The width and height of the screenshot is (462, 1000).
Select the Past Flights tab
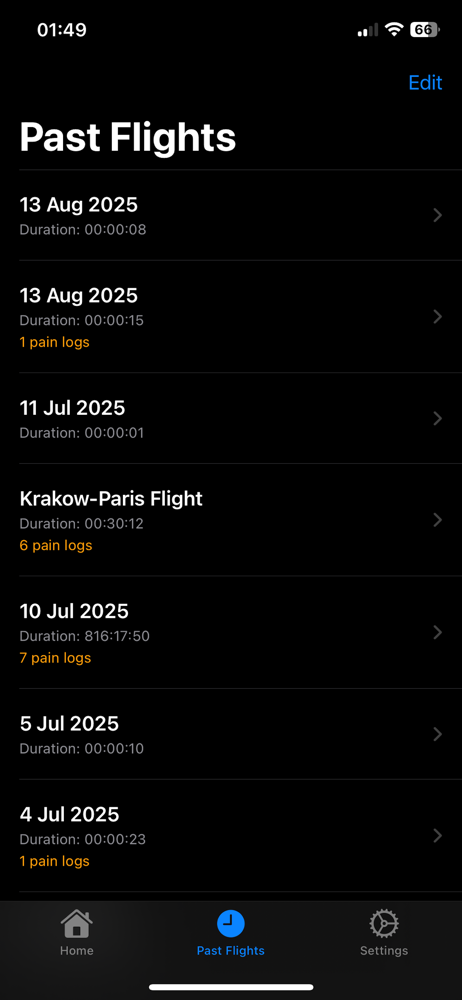click(x=230, y=932)
